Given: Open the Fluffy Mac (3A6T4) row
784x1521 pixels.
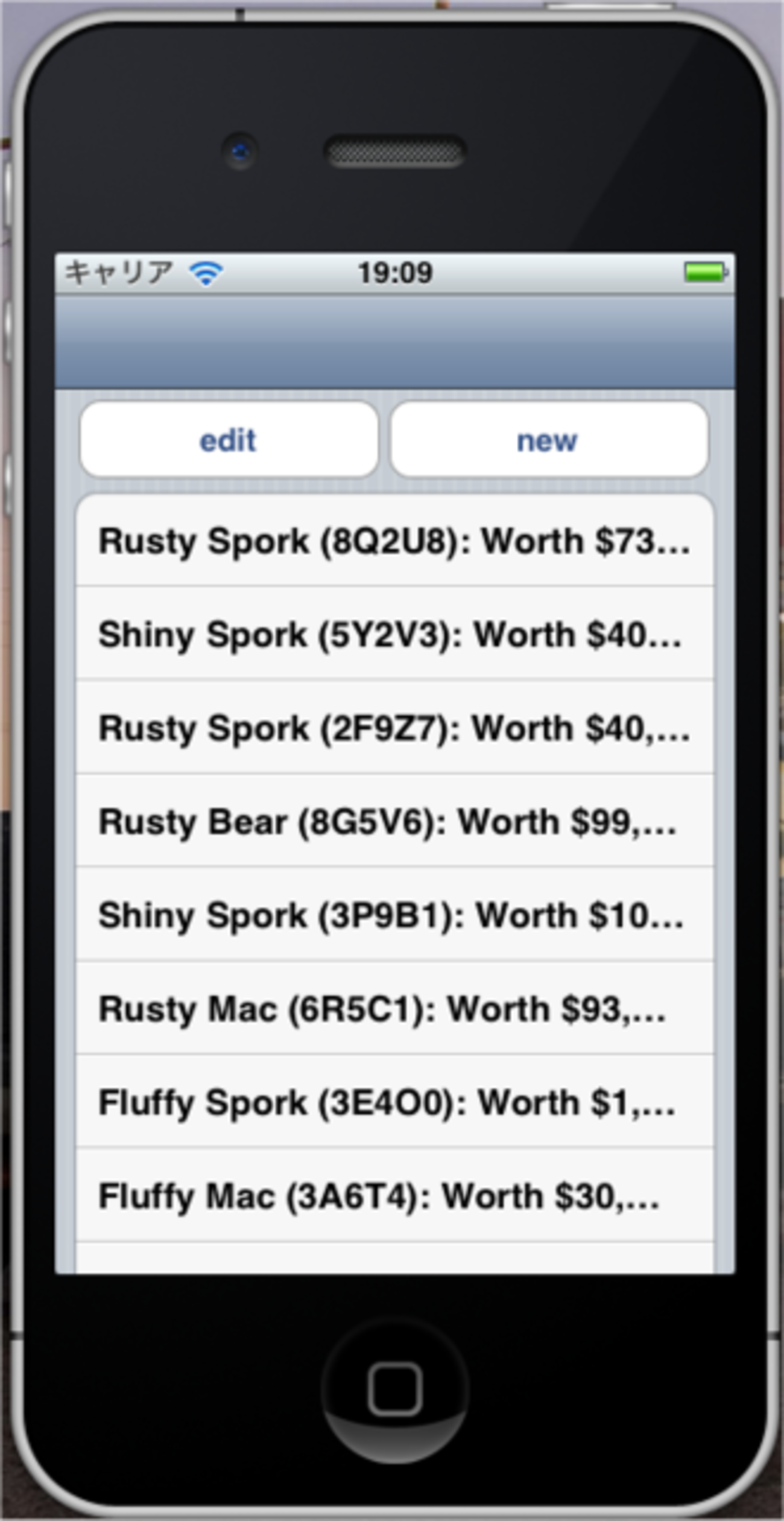Looking at the screenshot, I should pyautogui.click(x=394, y=1195).
